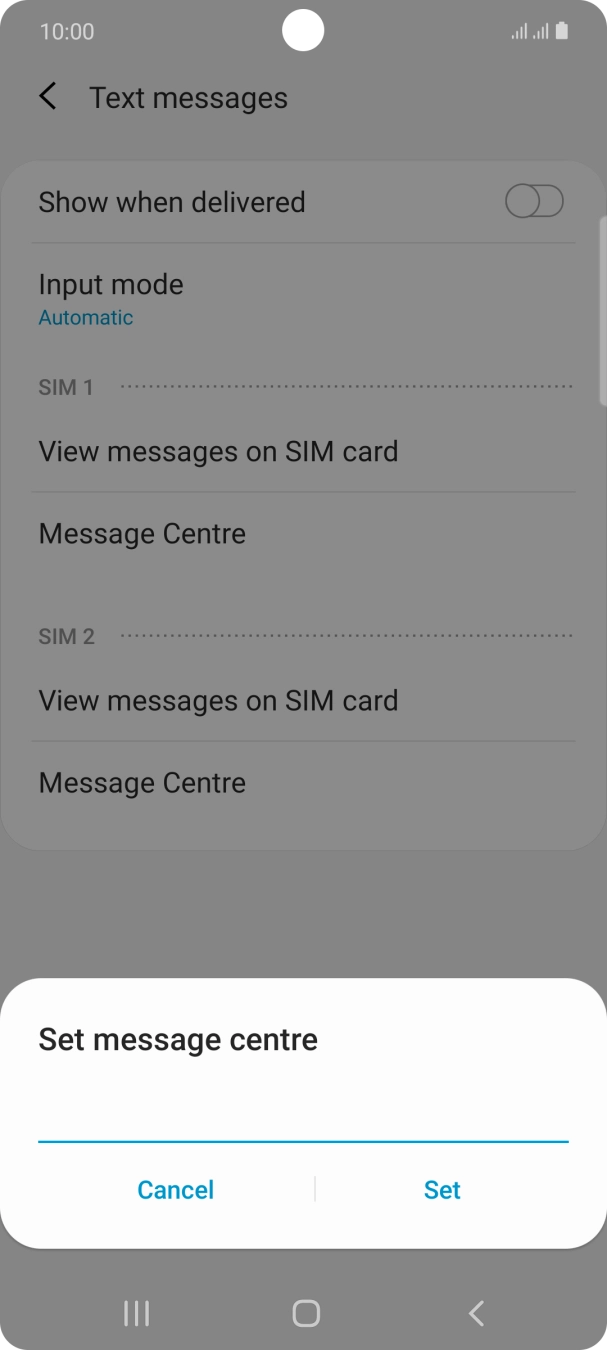
Task: Cancel the Set message centre dialog
Action: 176,1189
